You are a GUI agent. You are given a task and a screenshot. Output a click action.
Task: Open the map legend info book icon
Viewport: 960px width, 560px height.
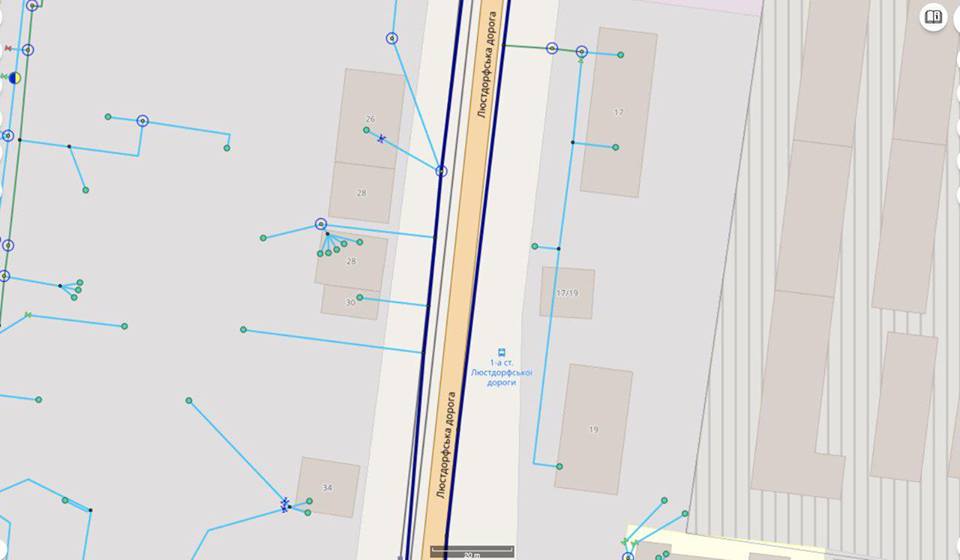[933, 17]
